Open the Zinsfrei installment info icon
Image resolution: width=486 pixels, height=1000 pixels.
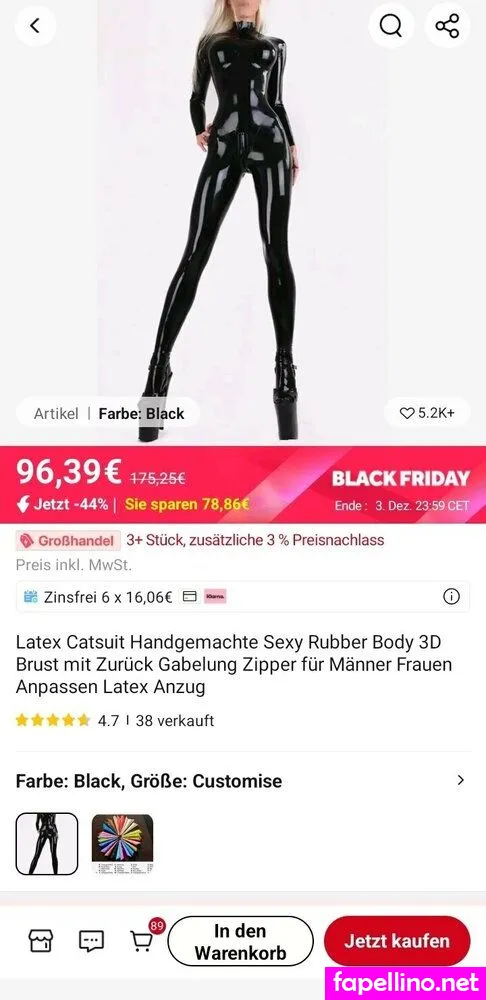pyautogui.click(x=452, y=597)
